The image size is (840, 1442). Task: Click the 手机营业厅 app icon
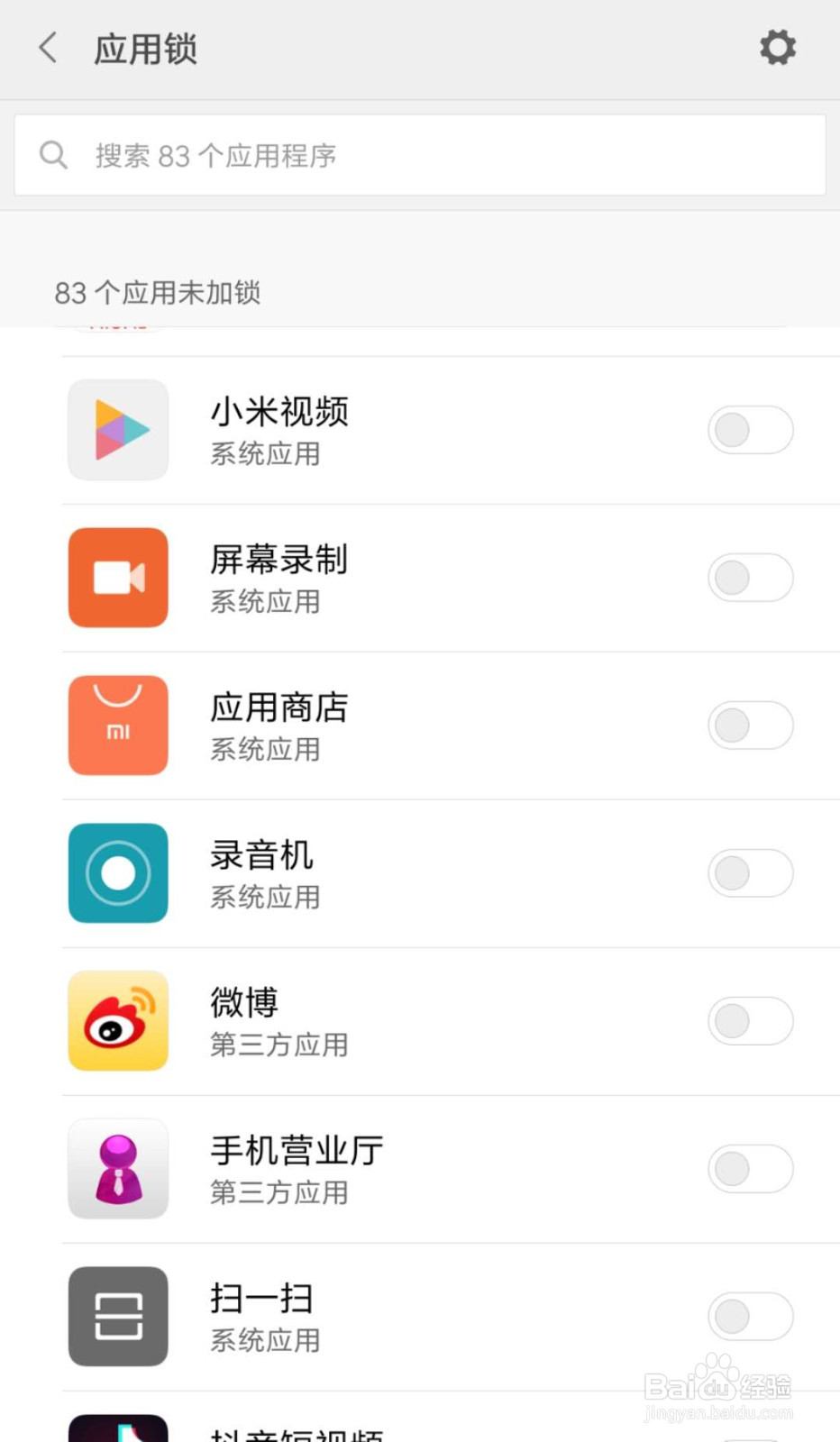[117, 1168]
